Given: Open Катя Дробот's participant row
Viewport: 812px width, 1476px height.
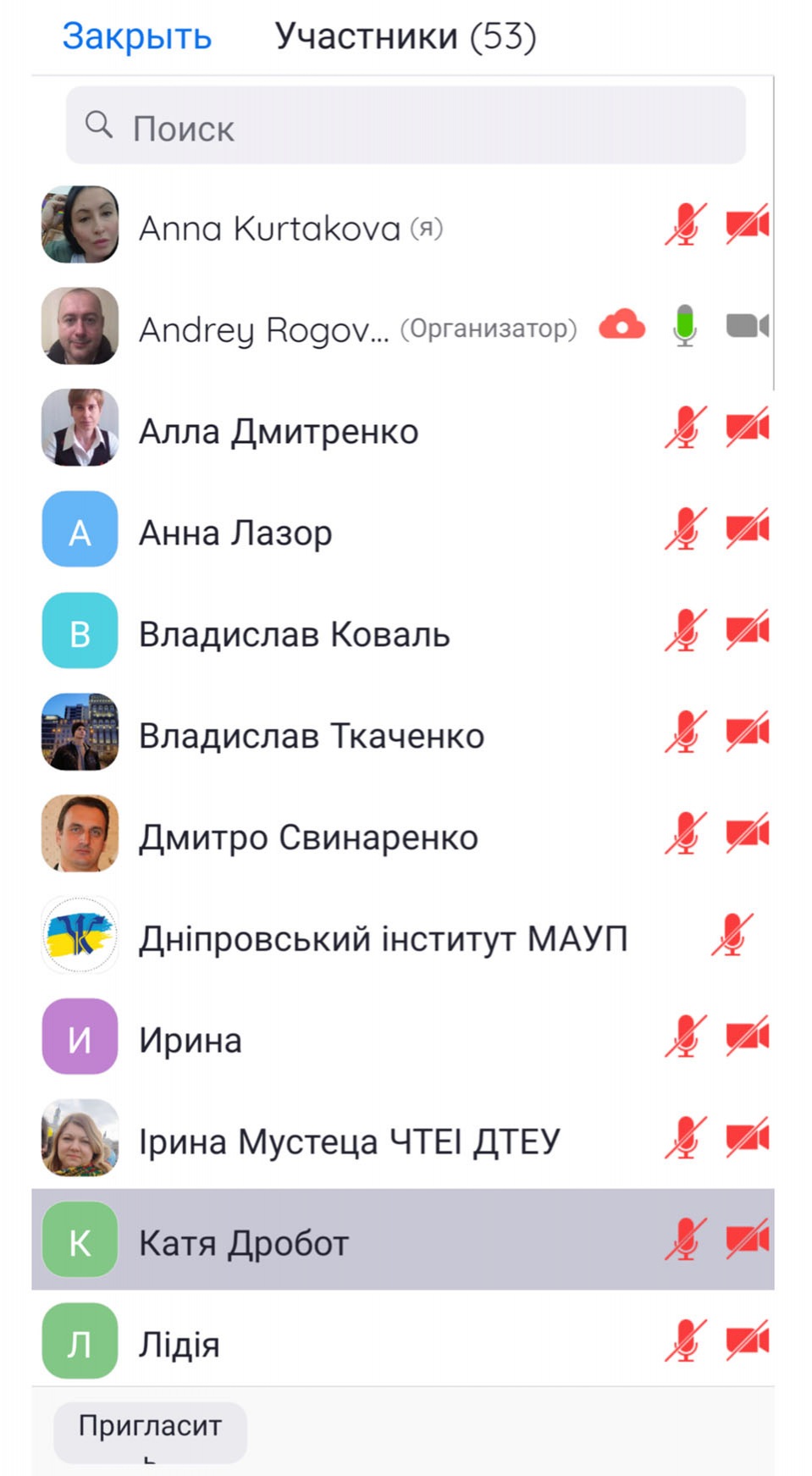Looking at the screenshot, I should [244, 1243].
